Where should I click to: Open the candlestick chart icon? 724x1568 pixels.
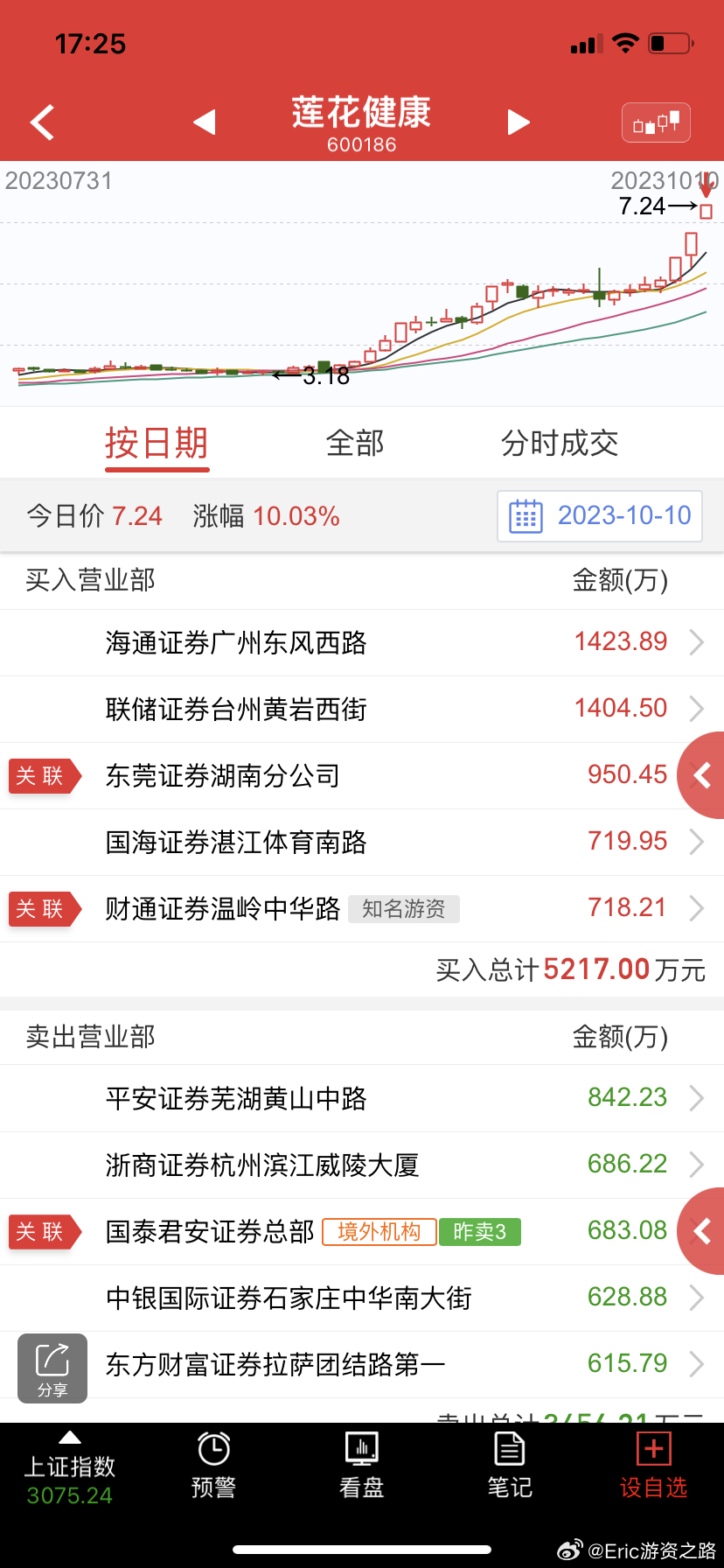(x=656, y=122)
